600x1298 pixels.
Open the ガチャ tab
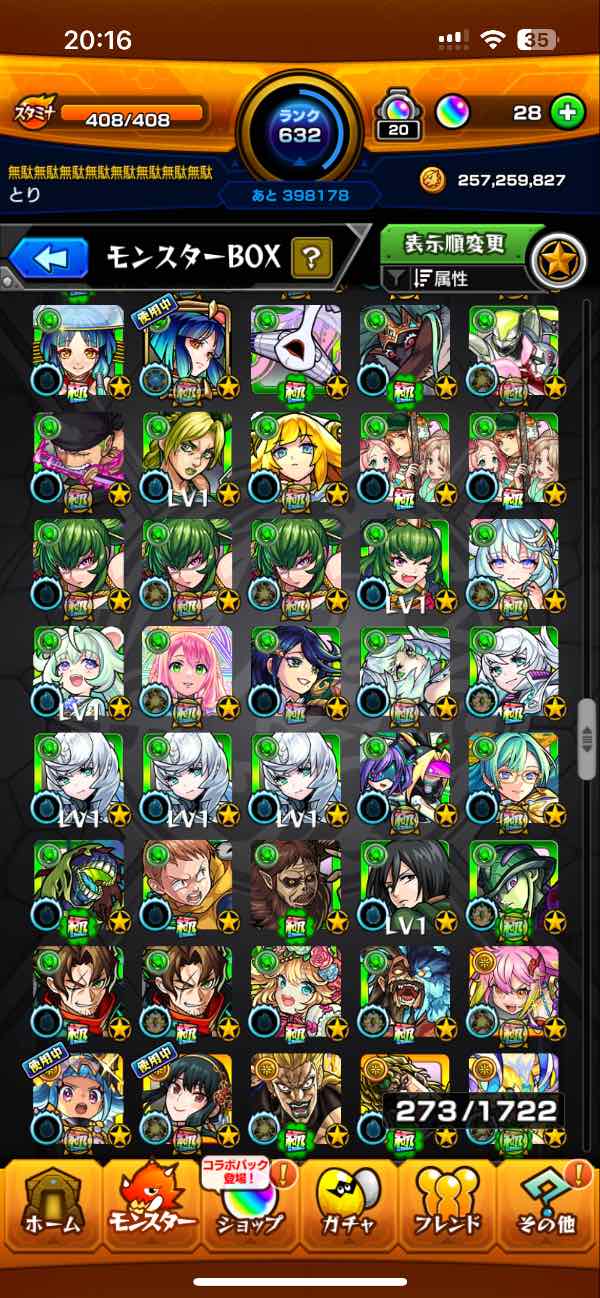[348, 1205]
